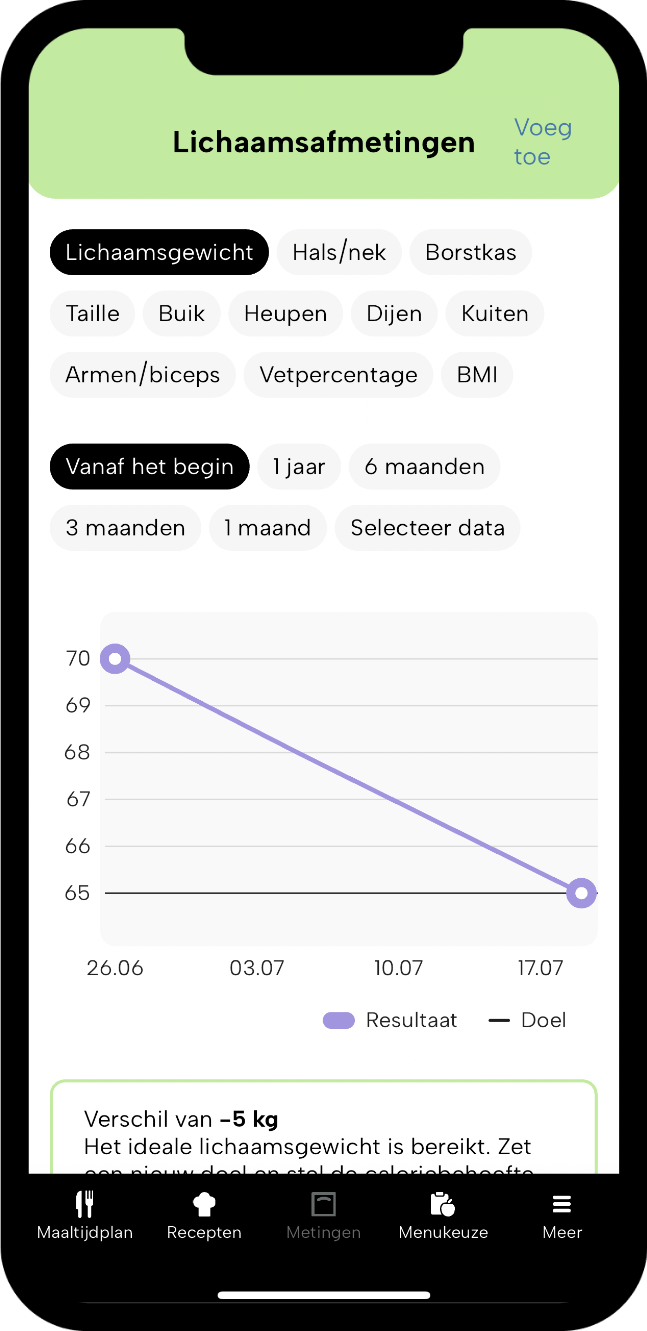Open Selecteer data date picker
This screenshot has width=647, height=1331.
428,528
